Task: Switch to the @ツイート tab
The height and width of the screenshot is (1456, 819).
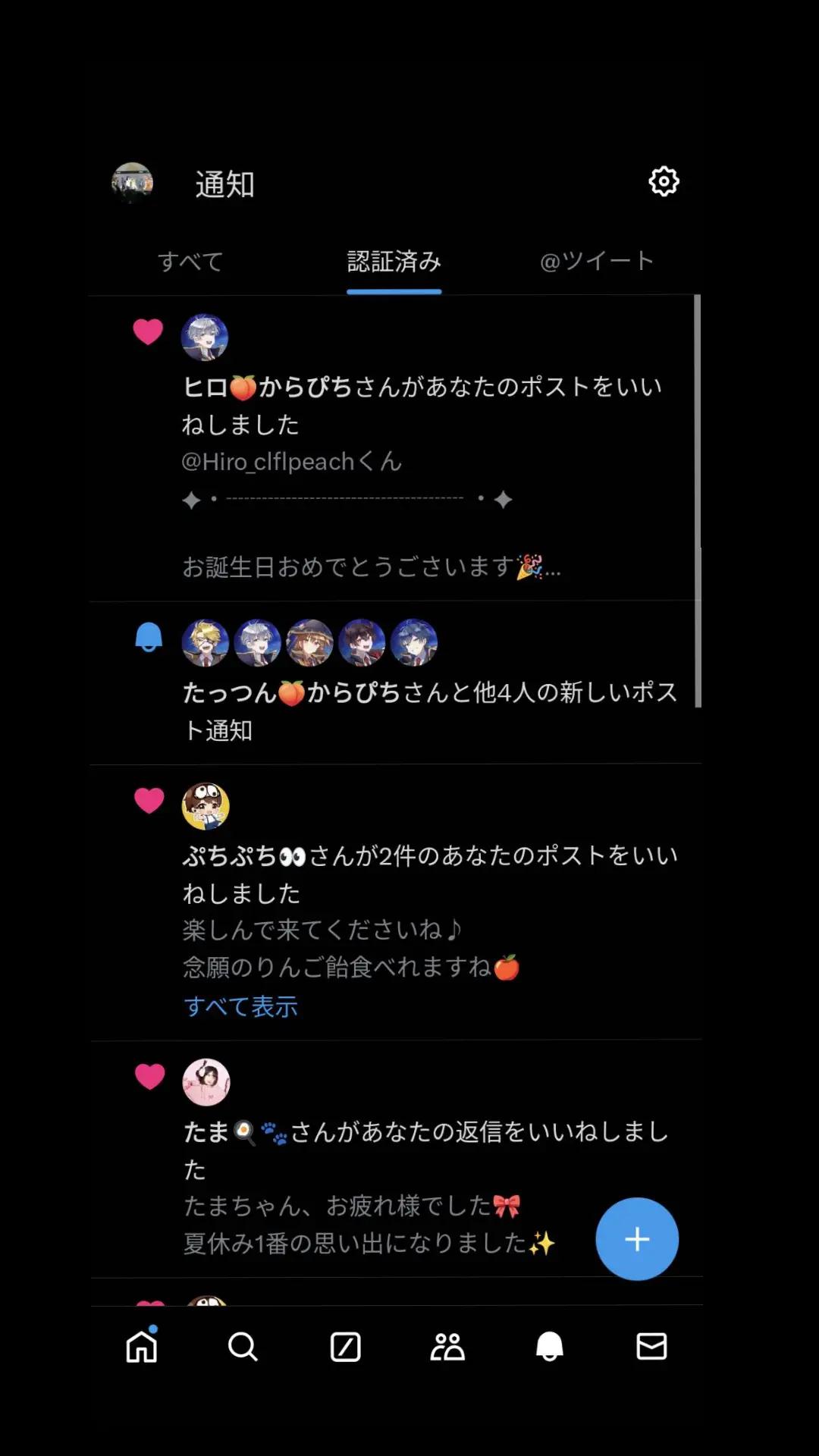Action: pyautogui.click(x=597, y=262)
